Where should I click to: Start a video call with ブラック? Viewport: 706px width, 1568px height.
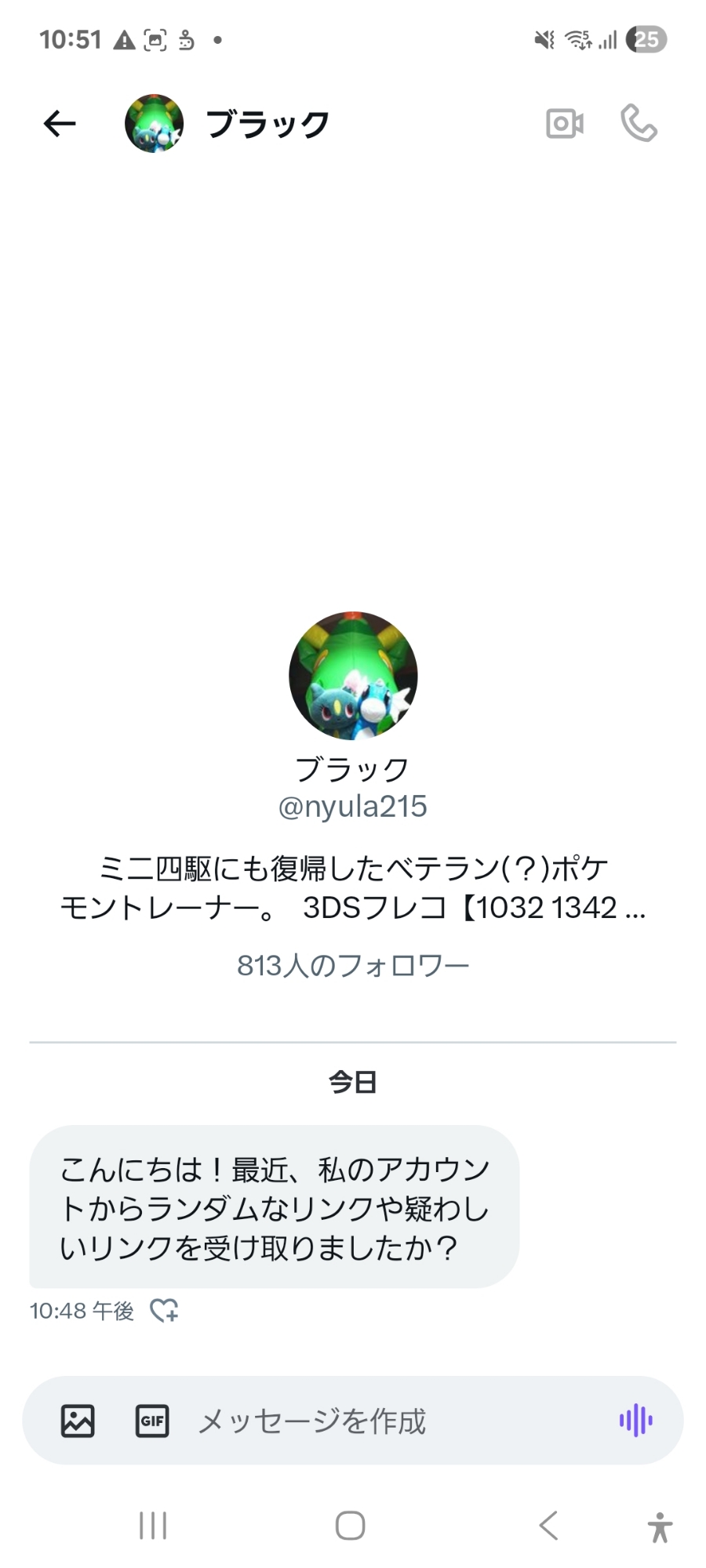point(564,124)
